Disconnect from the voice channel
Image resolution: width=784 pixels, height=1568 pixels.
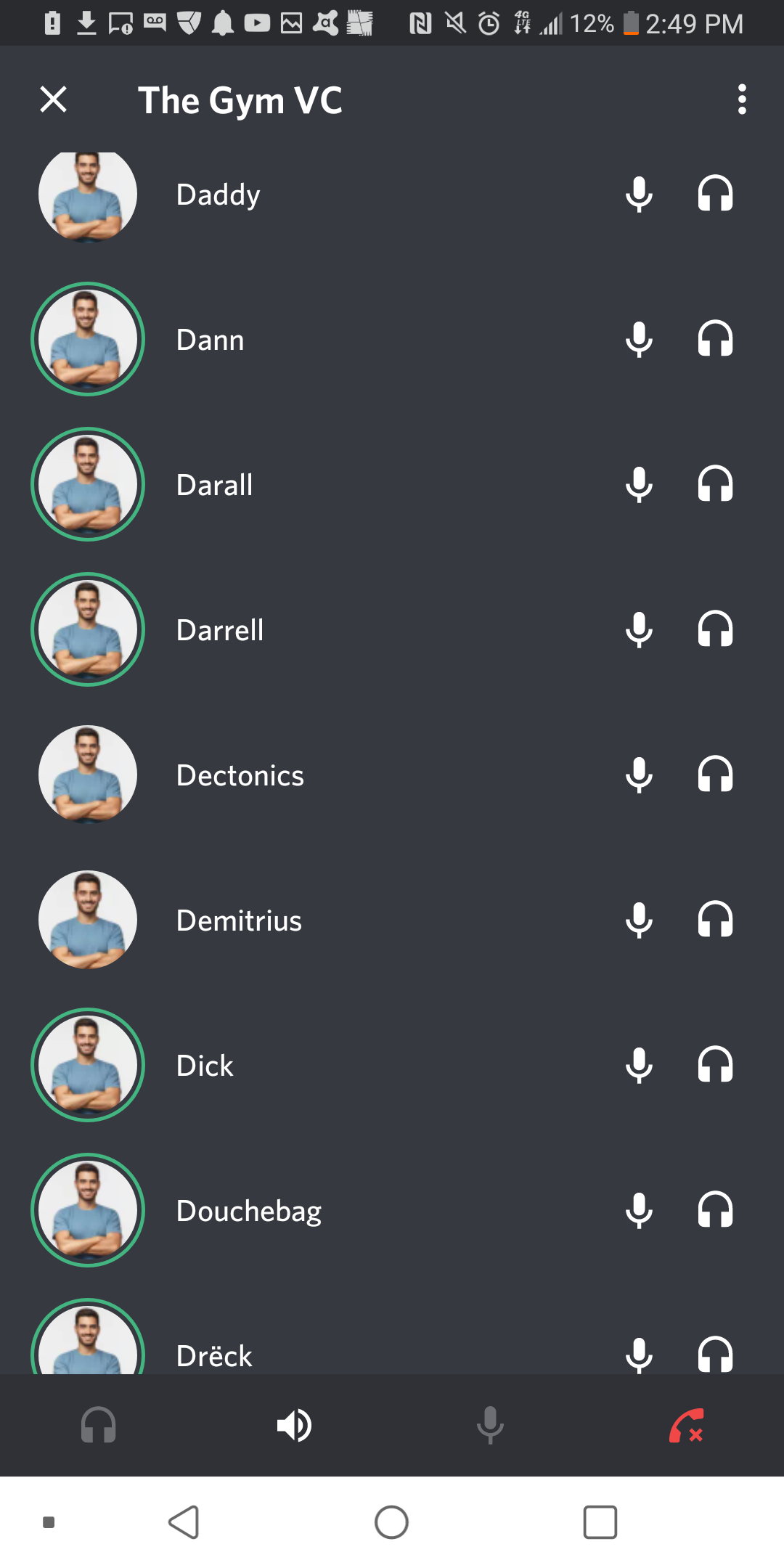pyautogui.click(x=686, y=1425)
